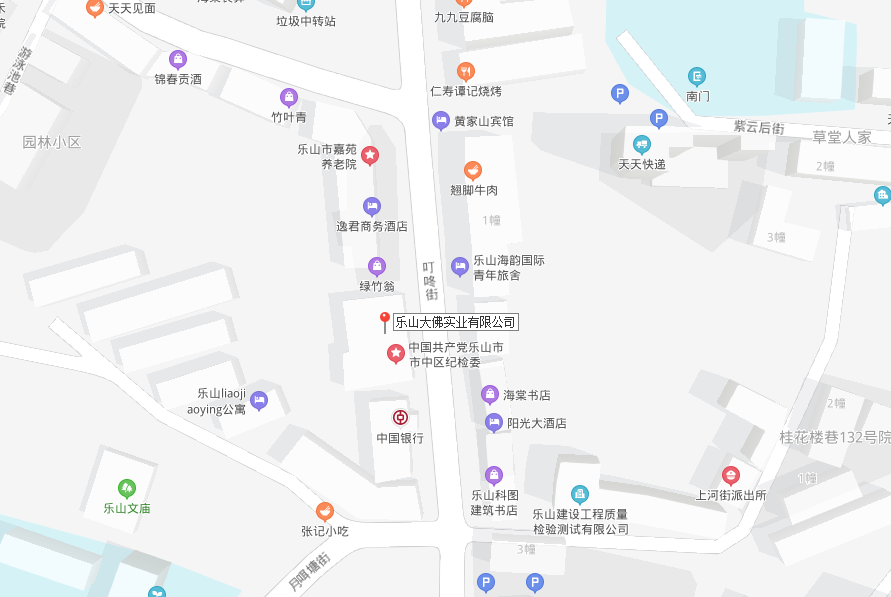Tap the red pin for 乐山大佛实业有限公司
Image resolution: width=891 pixels, height=597 pixels.
tap(384, 321)
